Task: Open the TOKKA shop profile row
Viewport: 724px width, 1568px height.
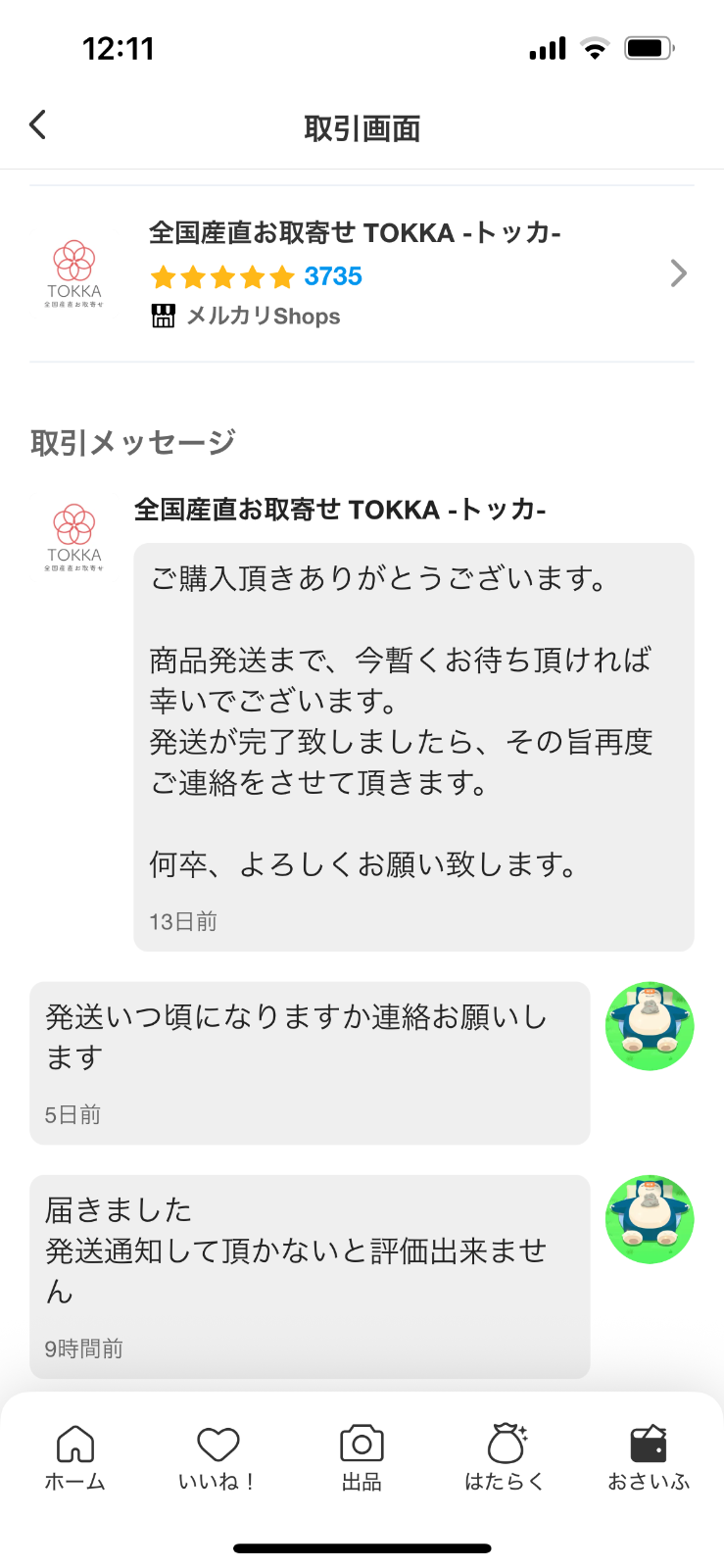Action: [362, 273]
